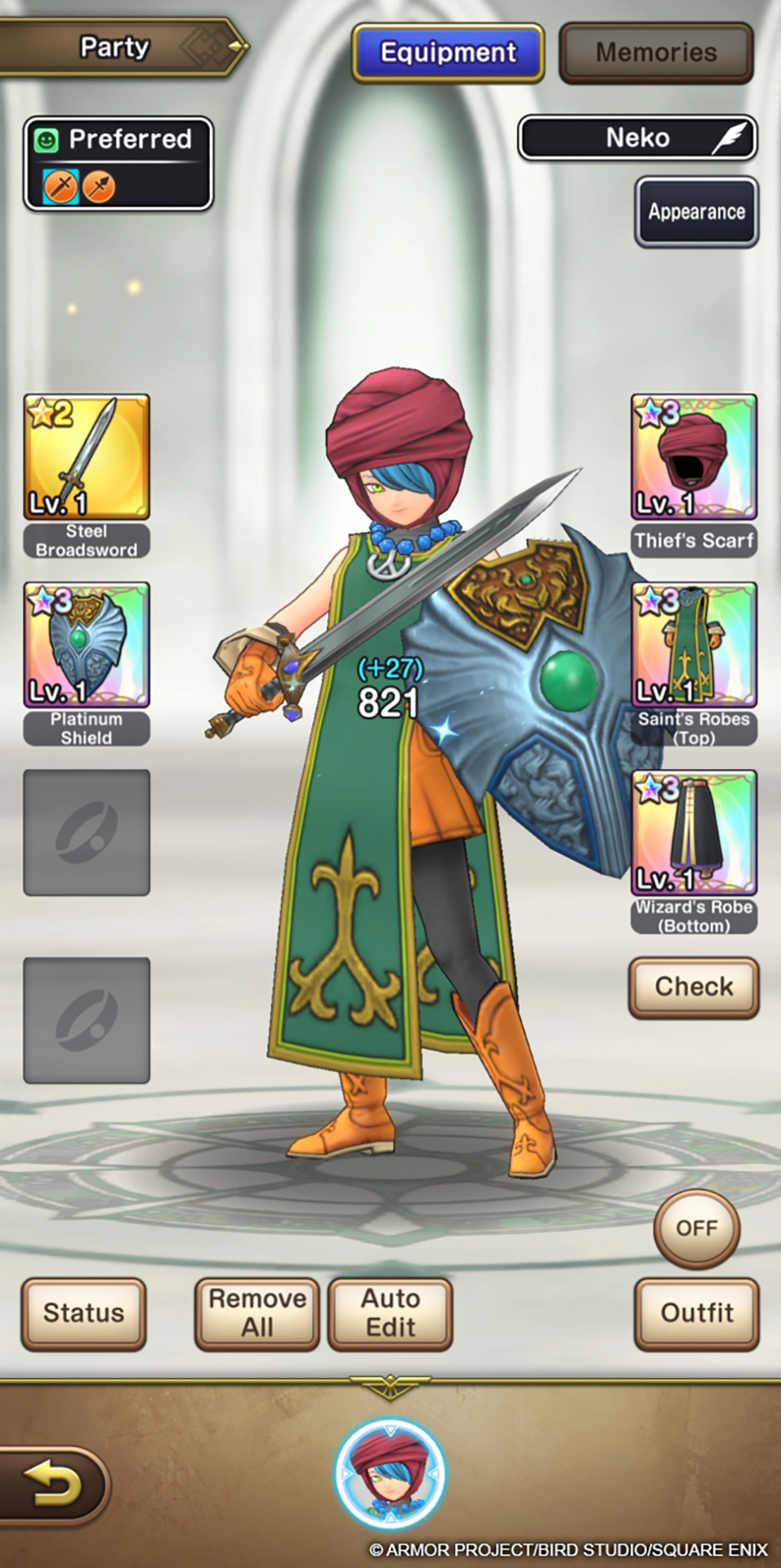Open the Outfit menu

point(696,1313)
